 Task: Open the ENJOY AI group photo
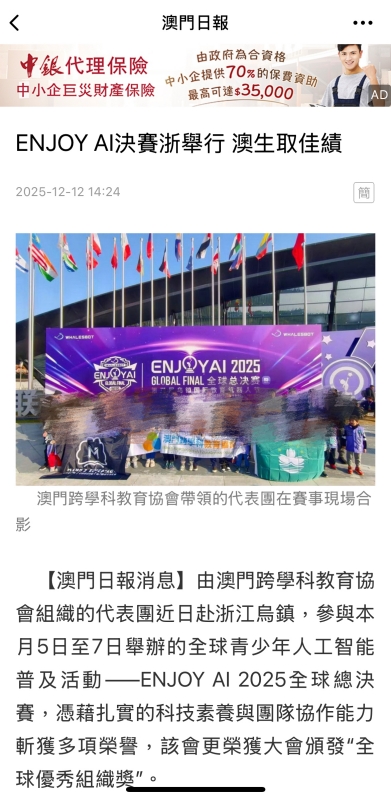tap(196, 359)
